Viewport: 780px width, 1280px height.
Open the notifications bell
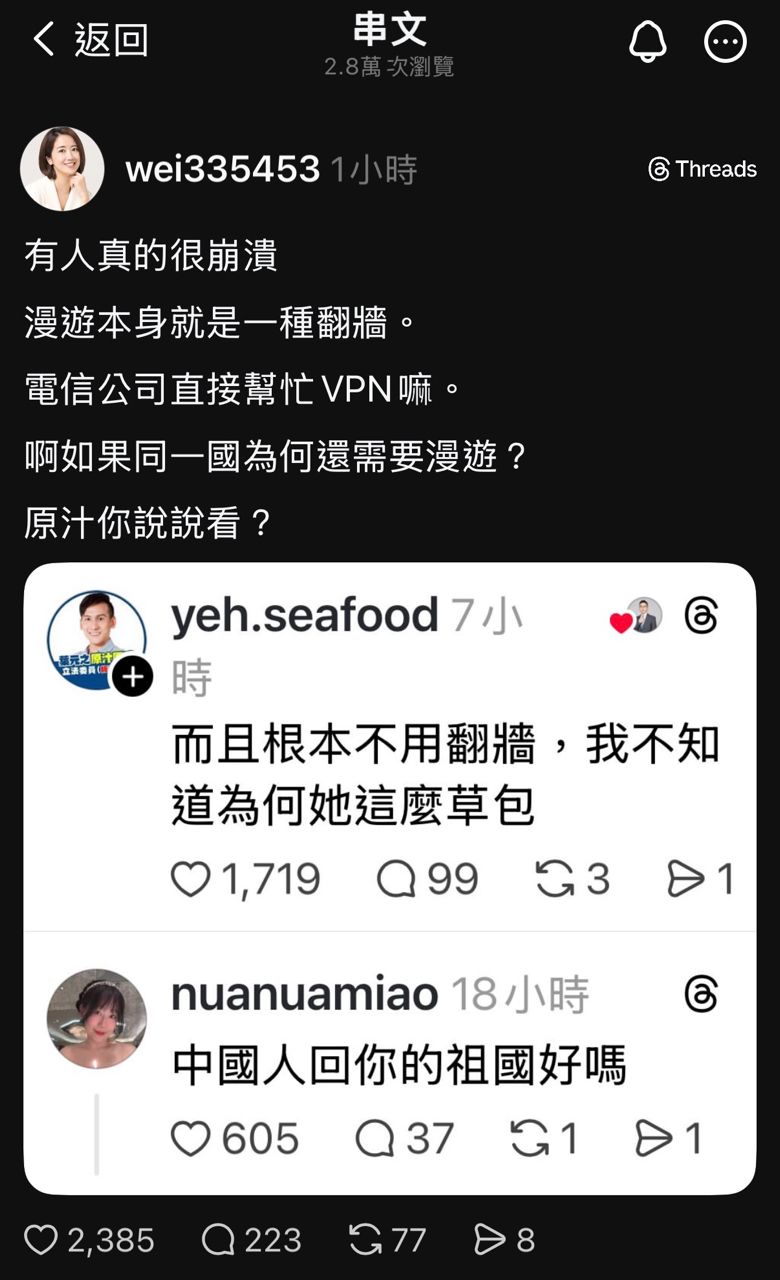point(647,42)
